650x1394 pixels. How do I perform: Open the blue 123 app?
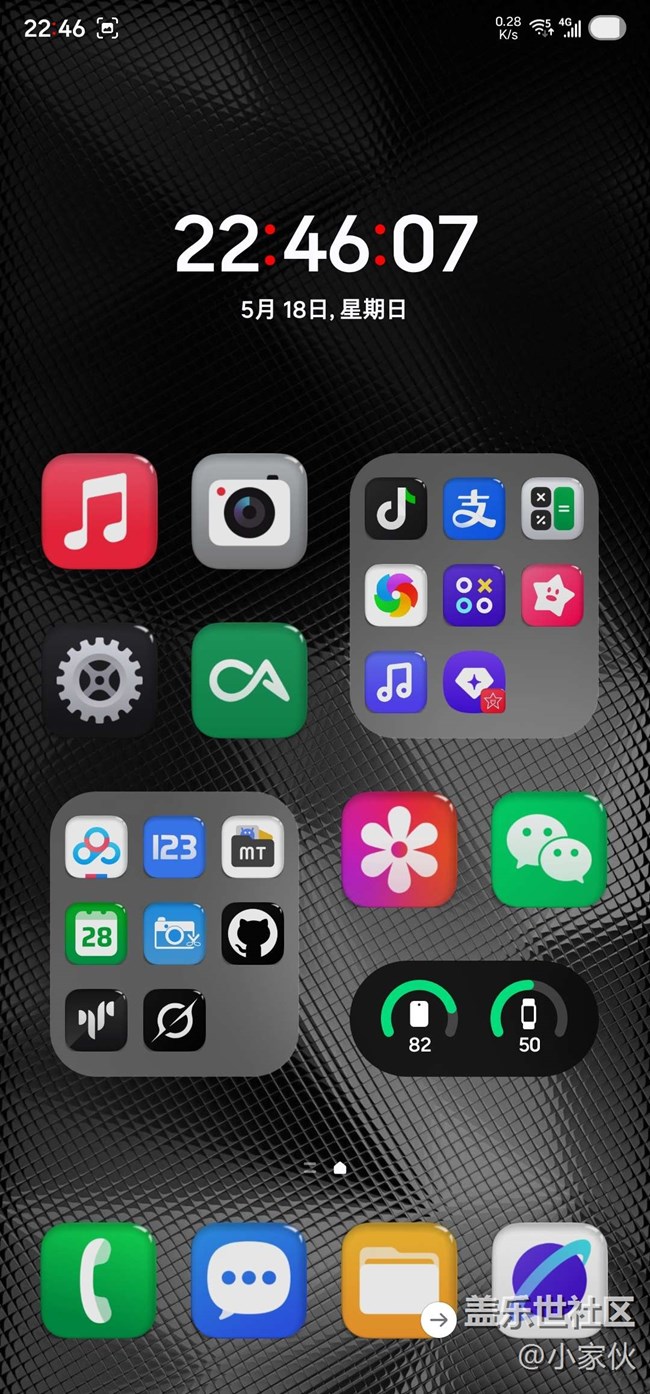coord(174,848)
